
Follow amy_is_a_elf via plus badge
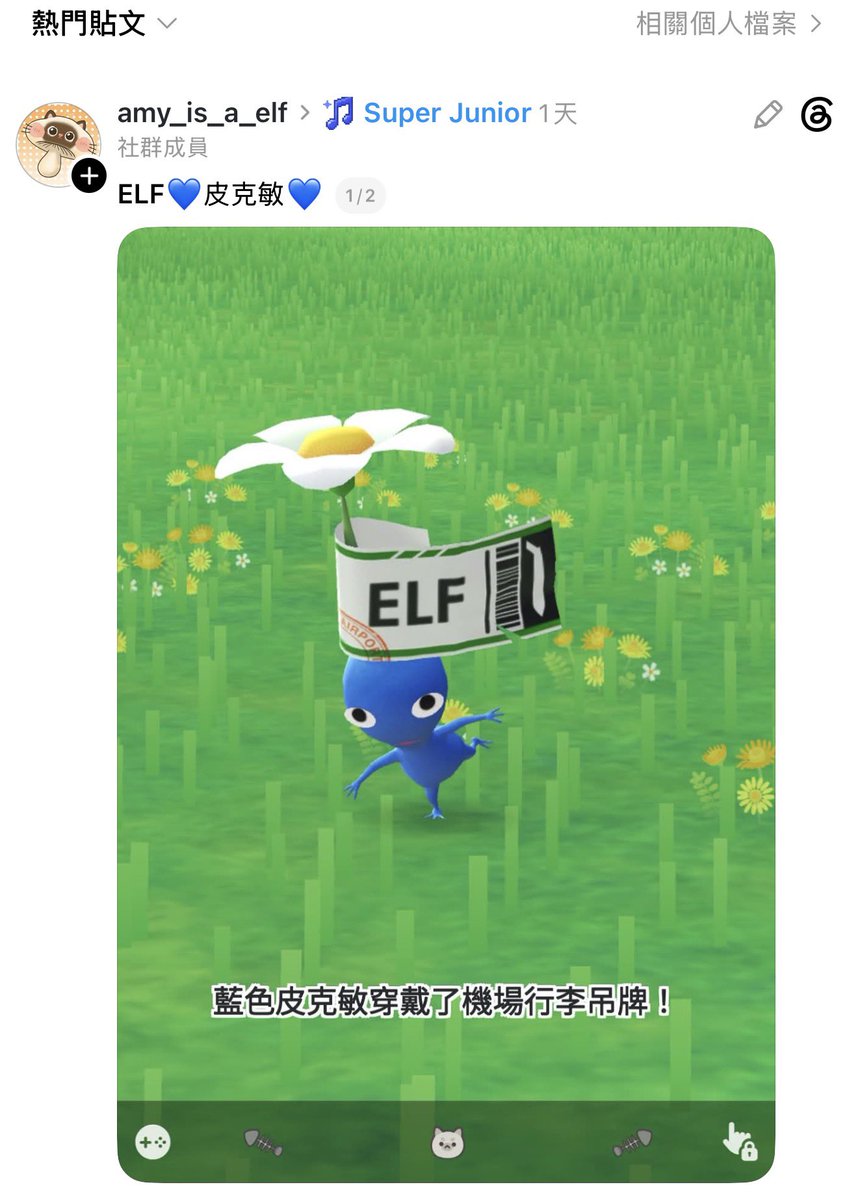tap(90, 177)
